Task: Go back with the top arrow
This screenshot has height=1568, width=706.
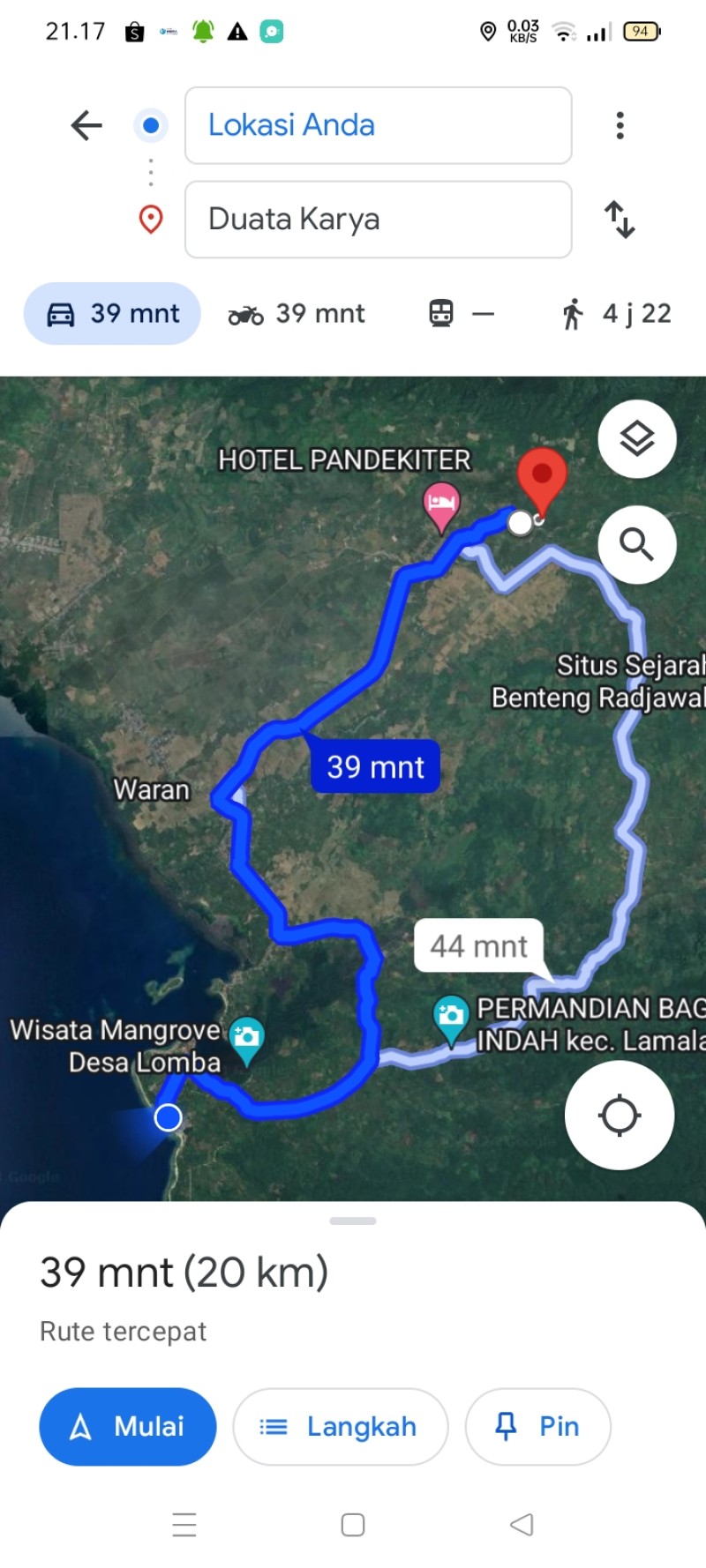Action: coord(86,125)
